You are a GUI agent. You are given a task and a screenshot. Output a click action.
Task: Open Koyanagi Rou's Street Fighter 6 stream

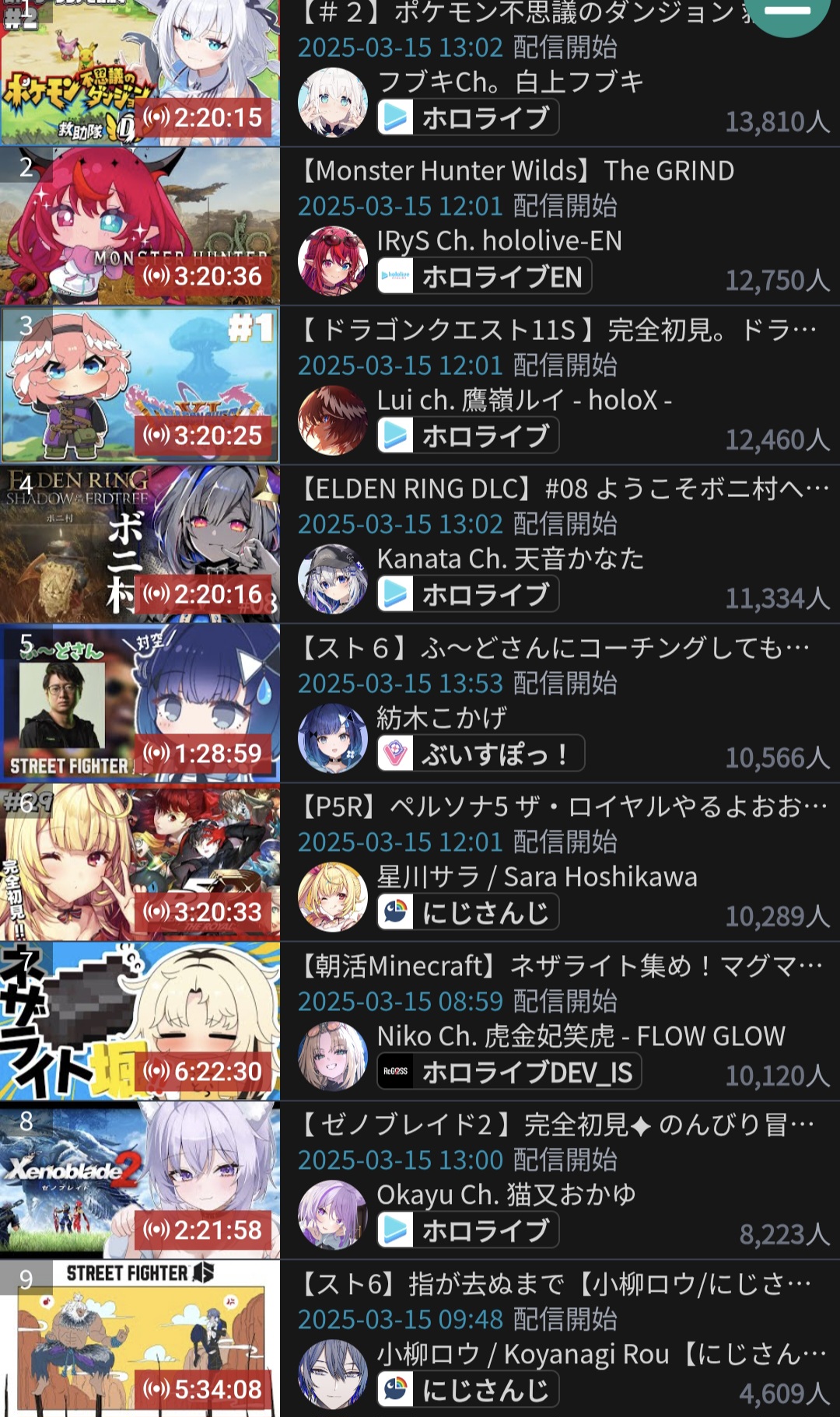tap(140, 1339)
